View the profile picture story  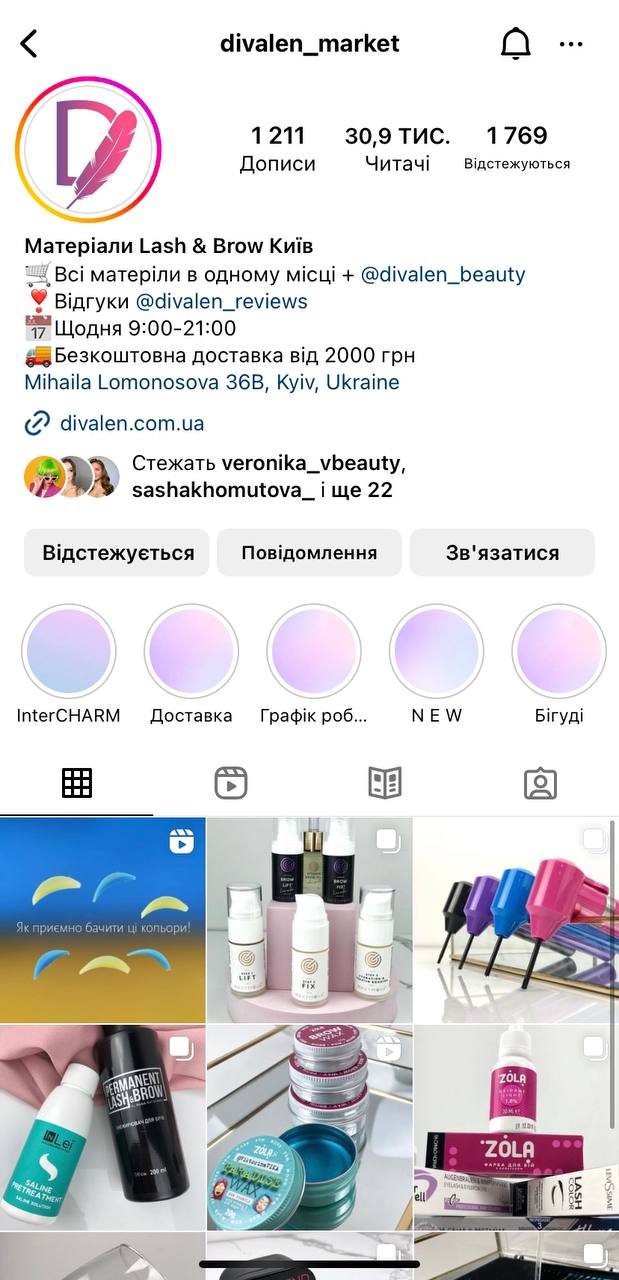coord(88,149)
